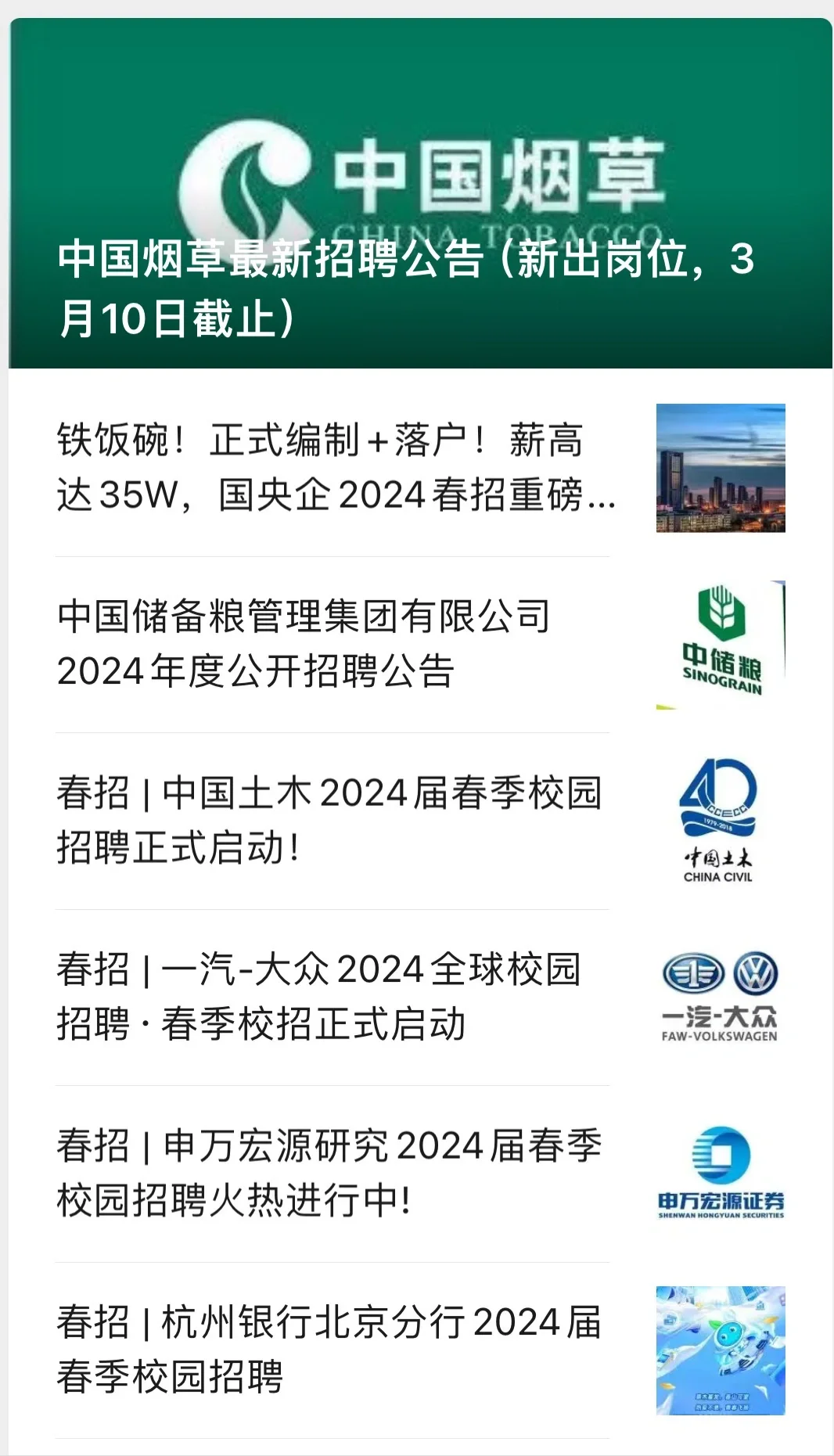Open 杭州银行北京分行 2024届春季校园招聘 article

coord(420,1350)
